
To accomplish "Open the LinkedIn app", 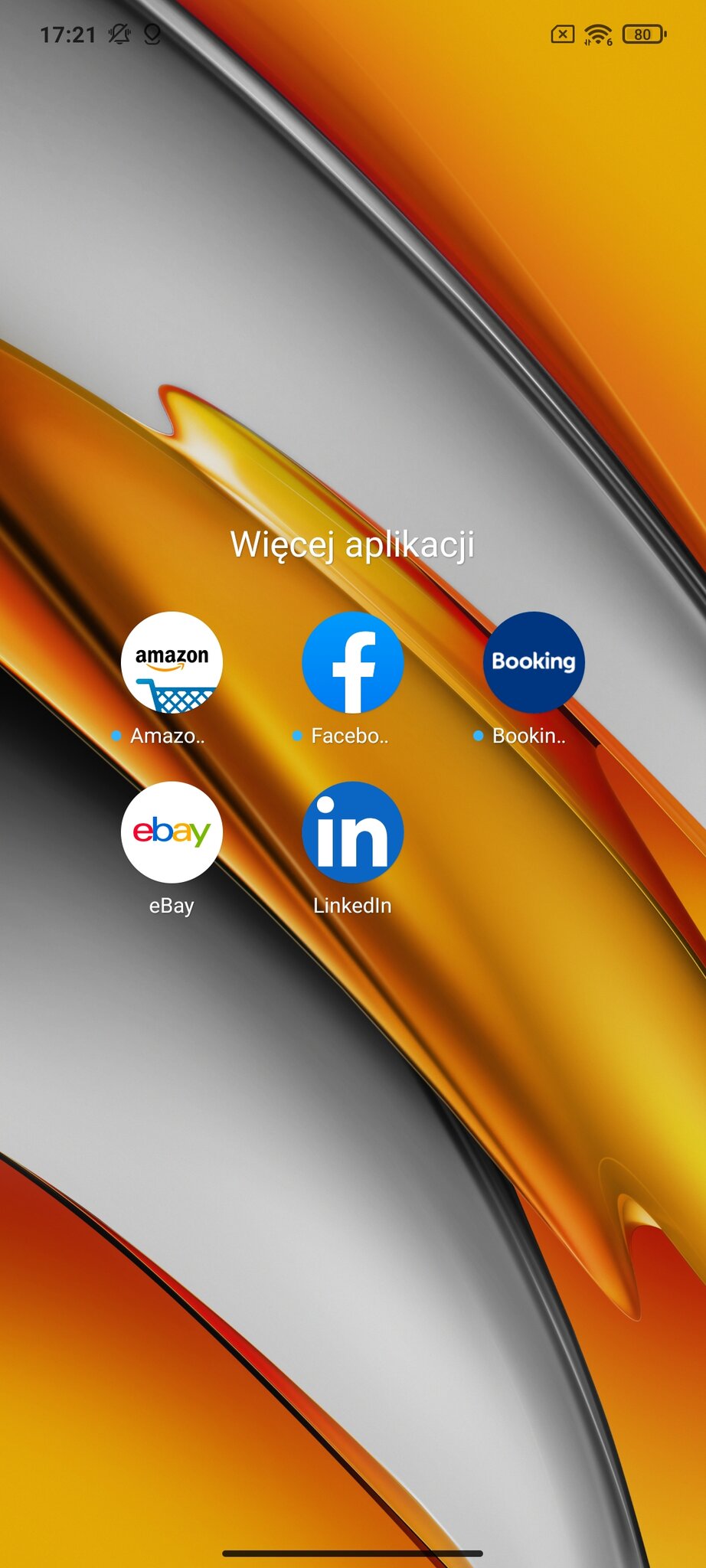I will 352,832.
